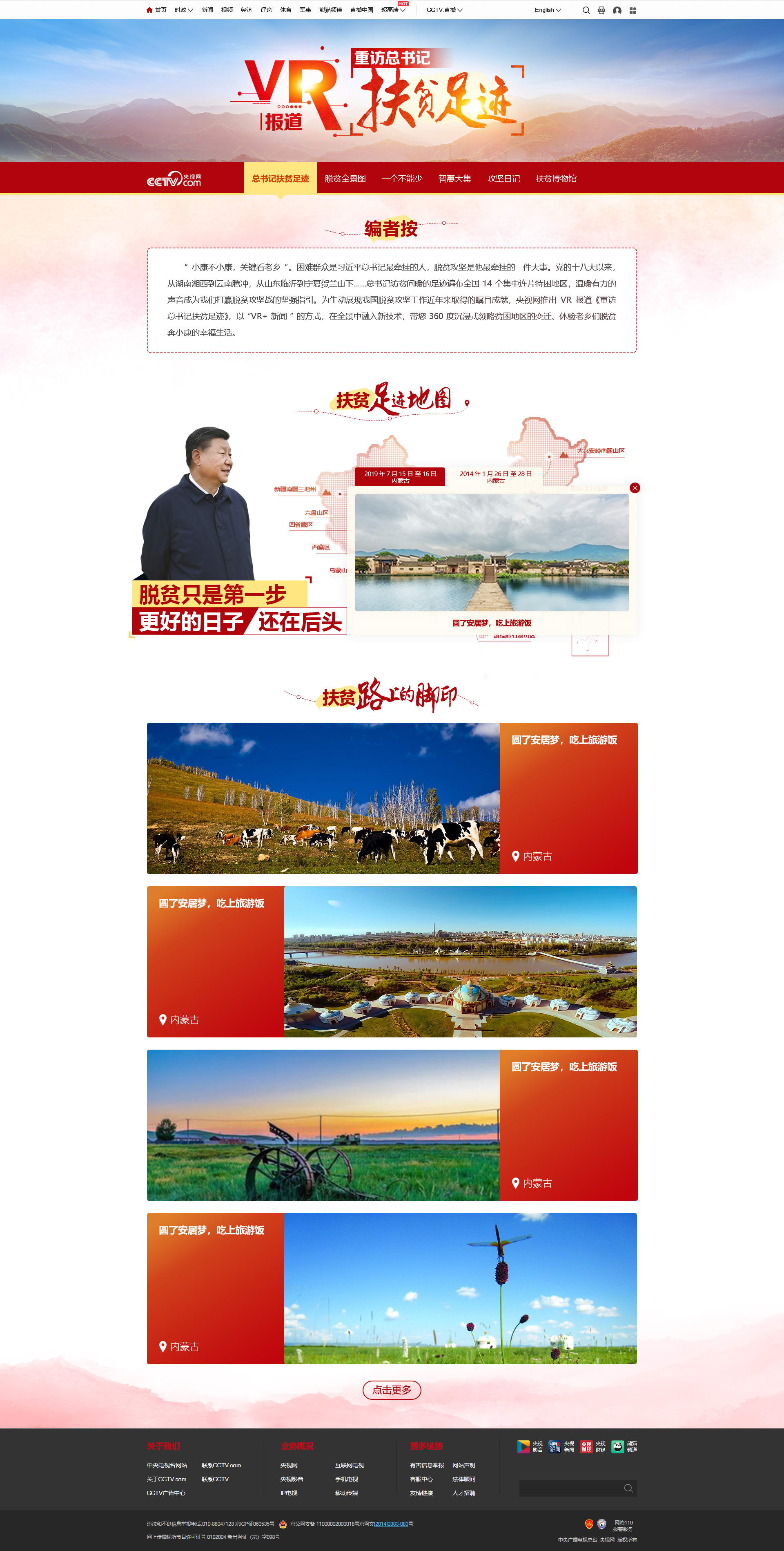784x1551 pixels.
Task: Expand the English language dropdown
Action: [547, 10]
